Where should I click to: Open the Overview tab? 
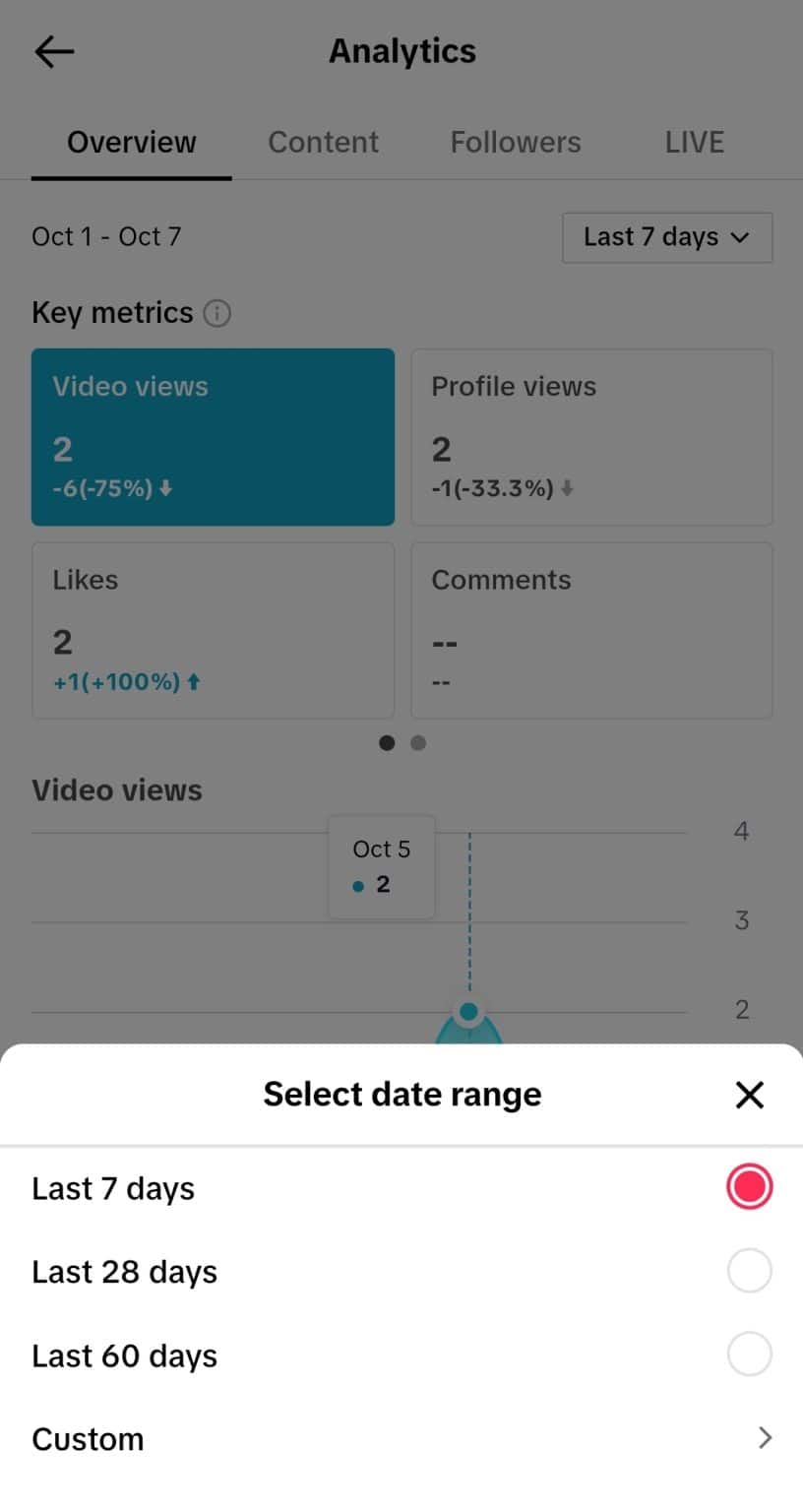pos(132,142)
